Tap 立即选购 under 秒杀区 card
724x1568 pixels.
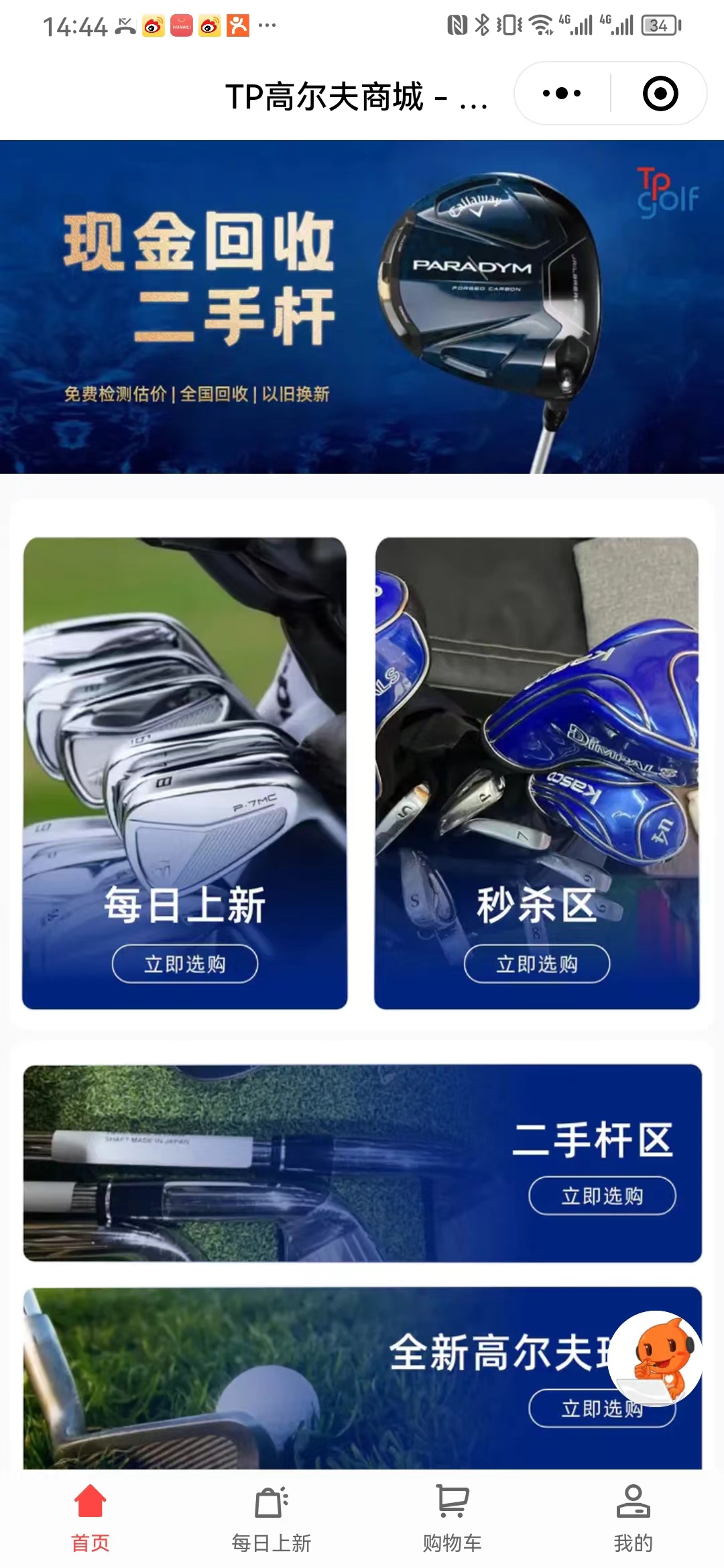[x=537, y=964]
